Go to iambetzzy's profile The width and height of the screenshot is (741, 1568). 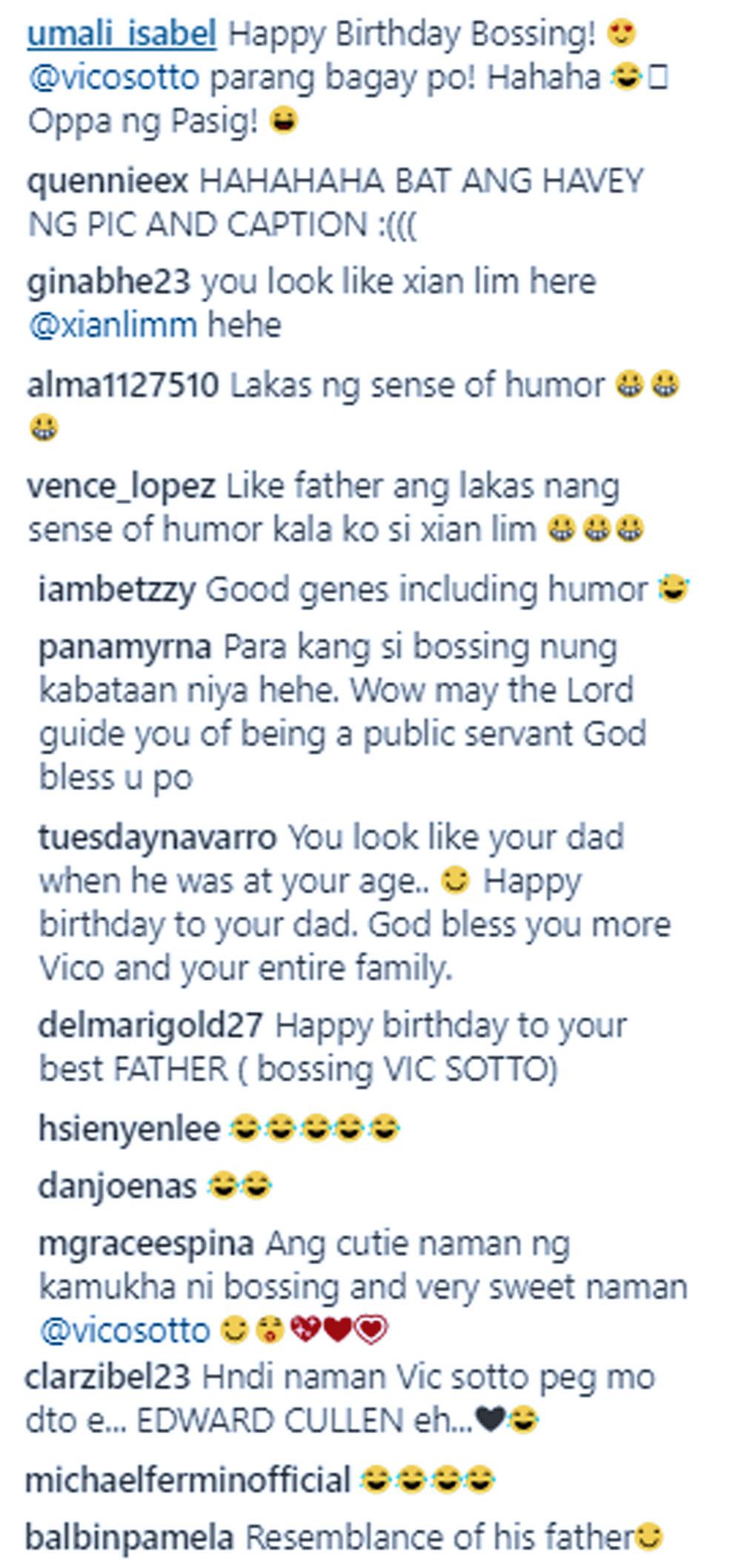[x=116, y=590]
